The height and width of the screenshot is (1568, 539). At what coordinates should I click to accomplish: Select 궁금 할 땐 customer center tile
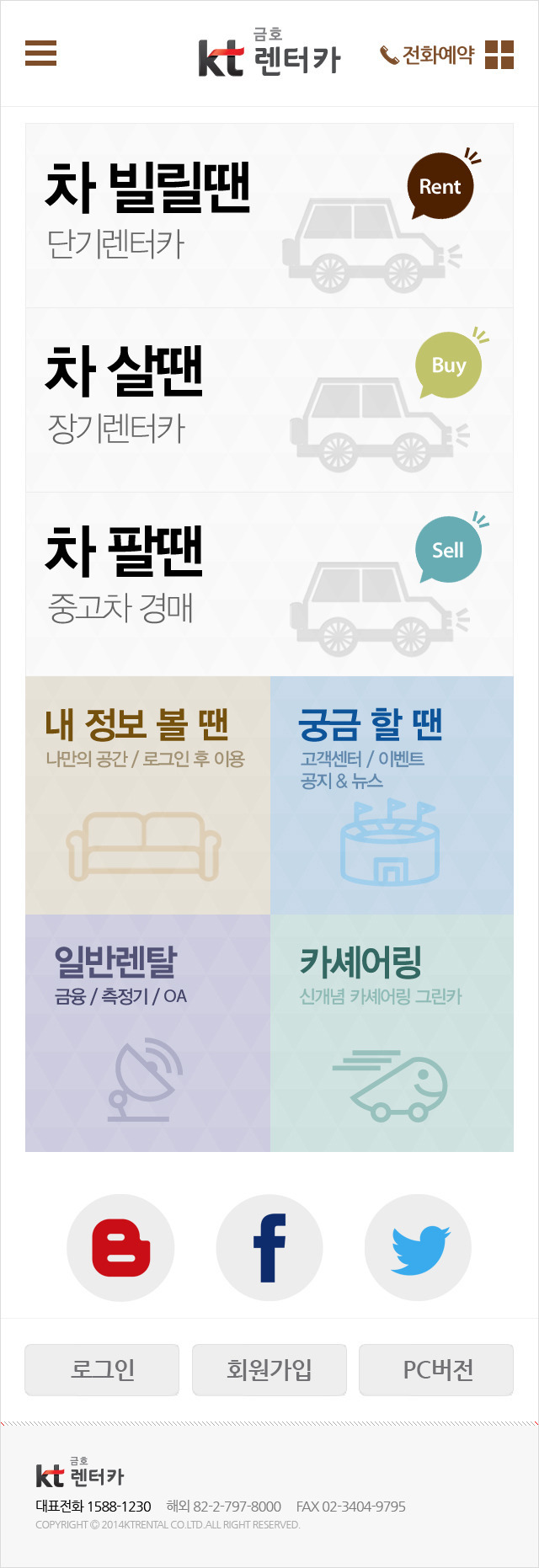pos(392,795)
